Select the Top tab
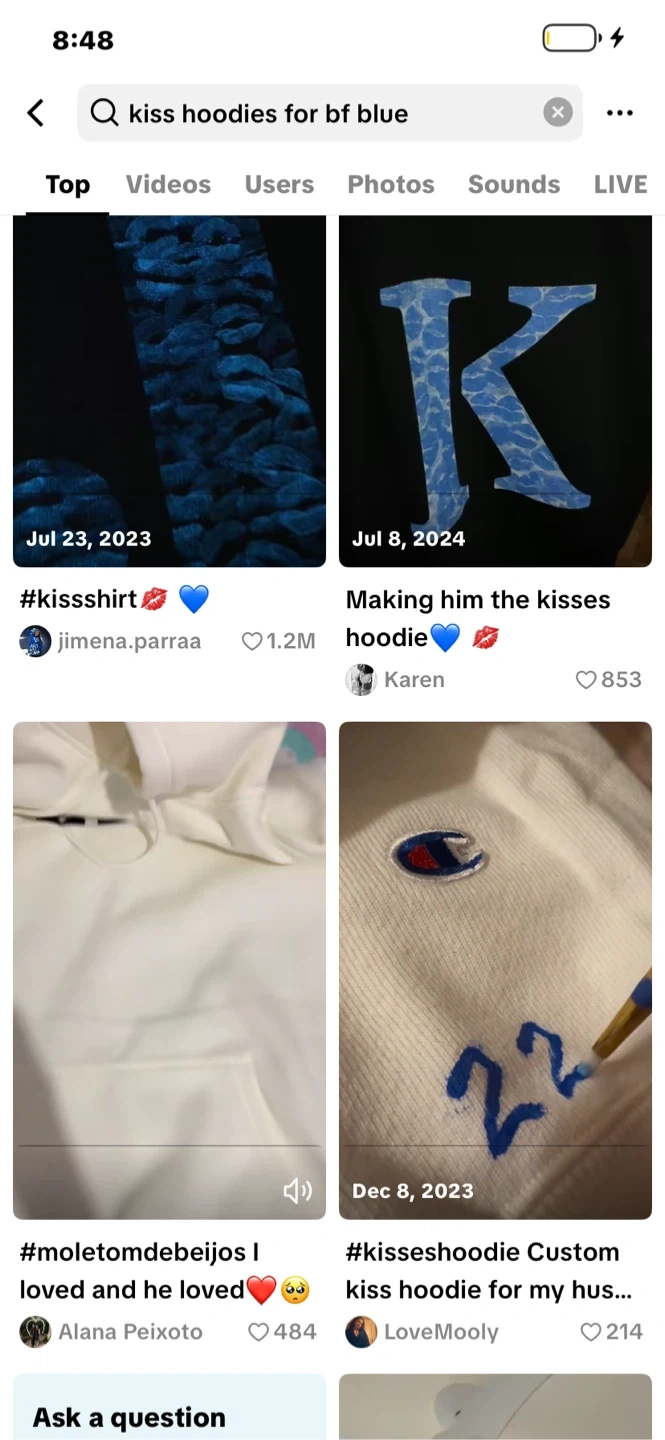The width and height of the screenshot is (665, 1440). point(67,185)
